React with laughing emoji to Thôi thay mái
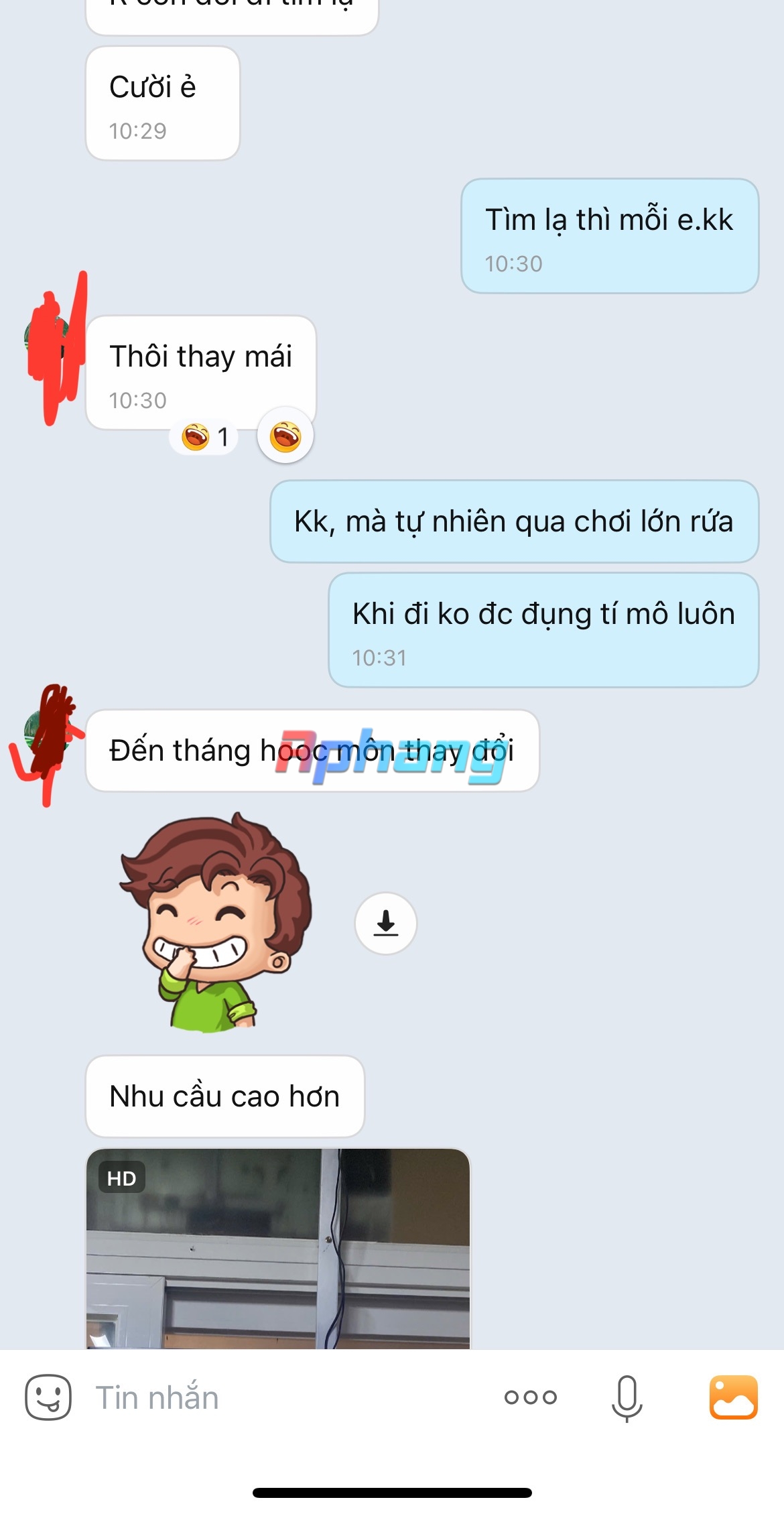 [x=285, y=436]
